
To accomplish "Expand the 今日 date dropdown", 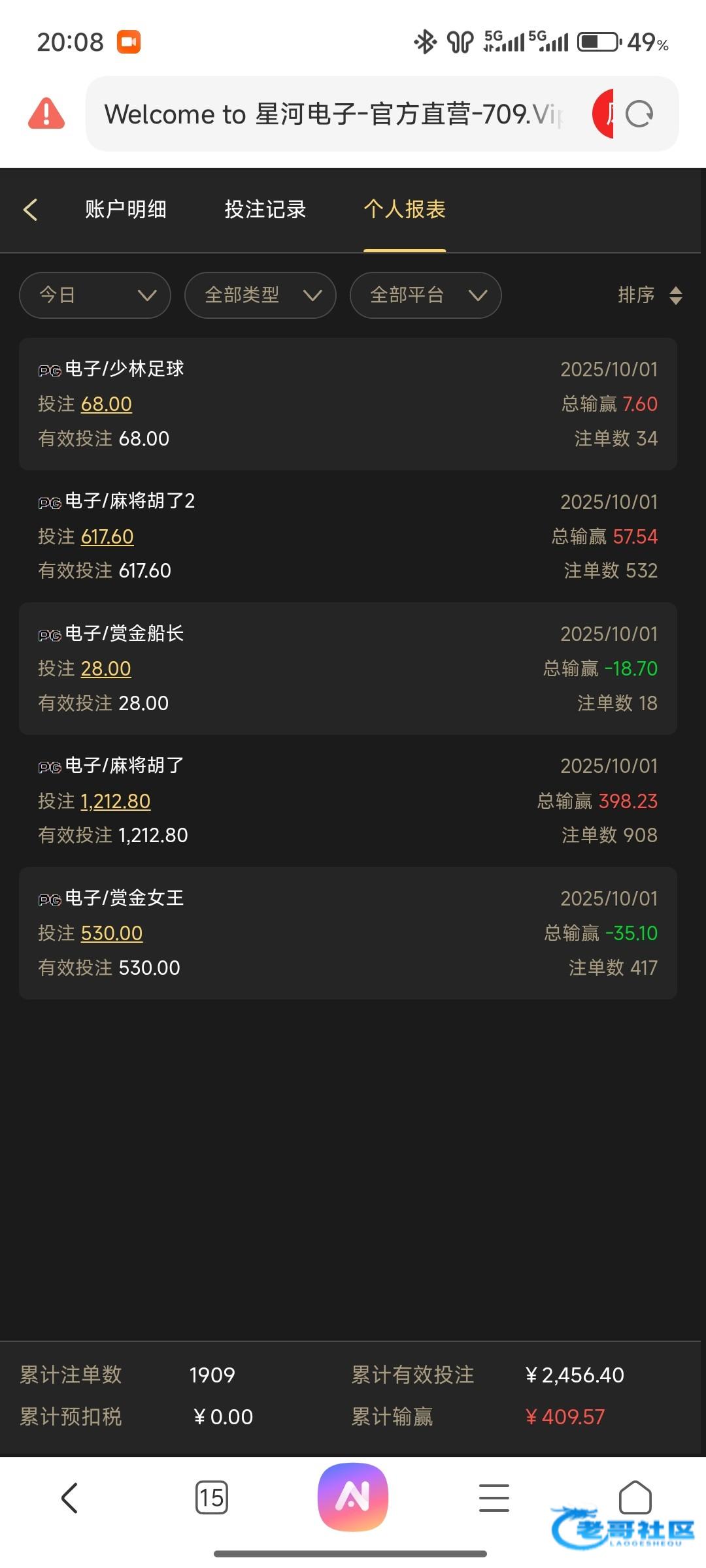I will [x=95, y=295].
